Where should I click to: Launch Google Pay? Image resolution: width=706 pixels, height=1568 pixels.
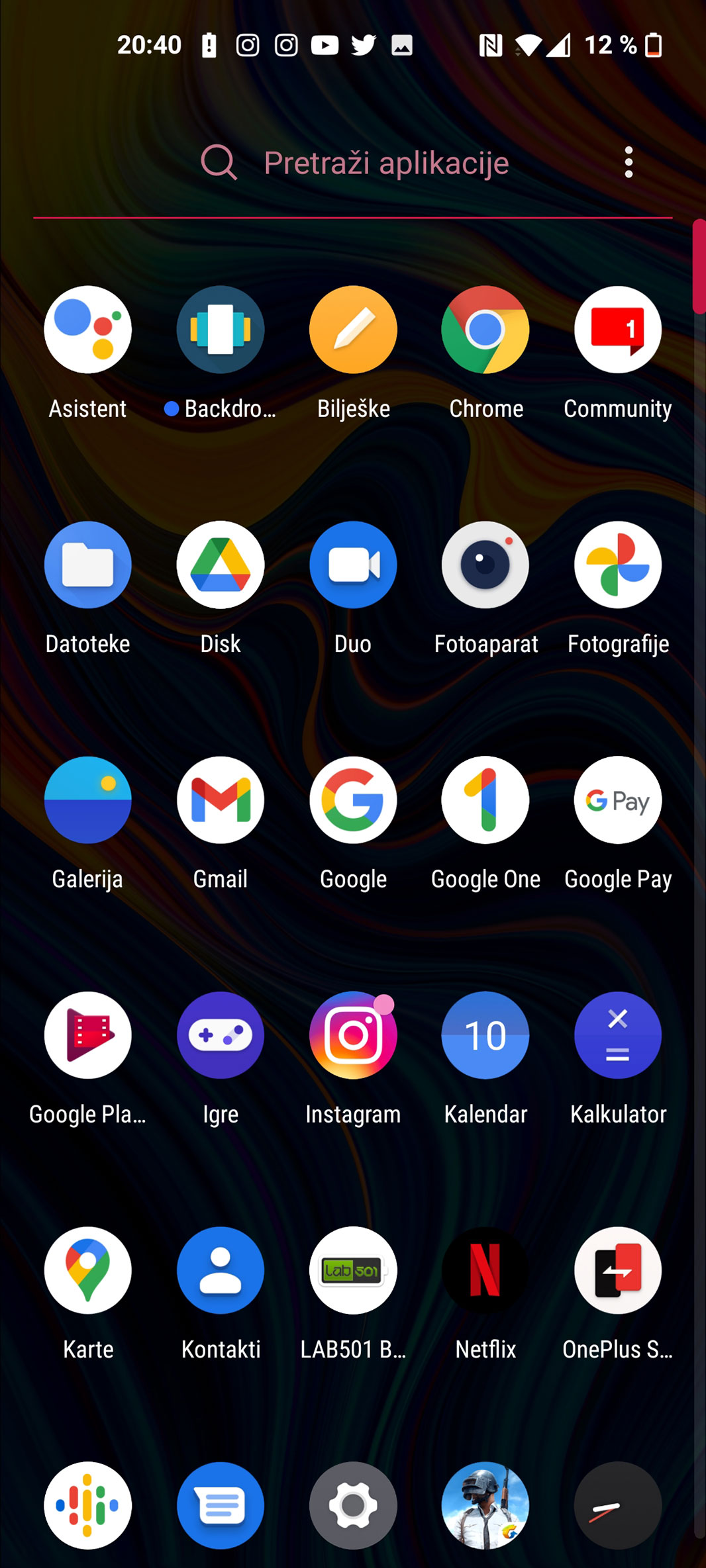tap(618, 800)
